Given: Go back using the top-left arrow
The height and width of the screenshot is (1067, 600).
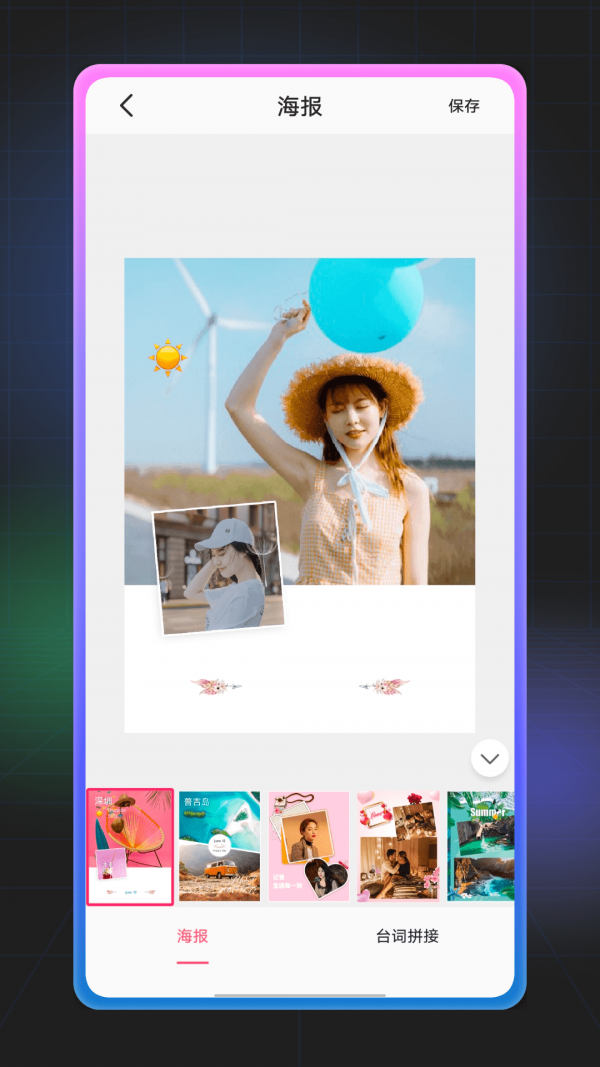Looking at the screenshot, I should coord(126,106).
